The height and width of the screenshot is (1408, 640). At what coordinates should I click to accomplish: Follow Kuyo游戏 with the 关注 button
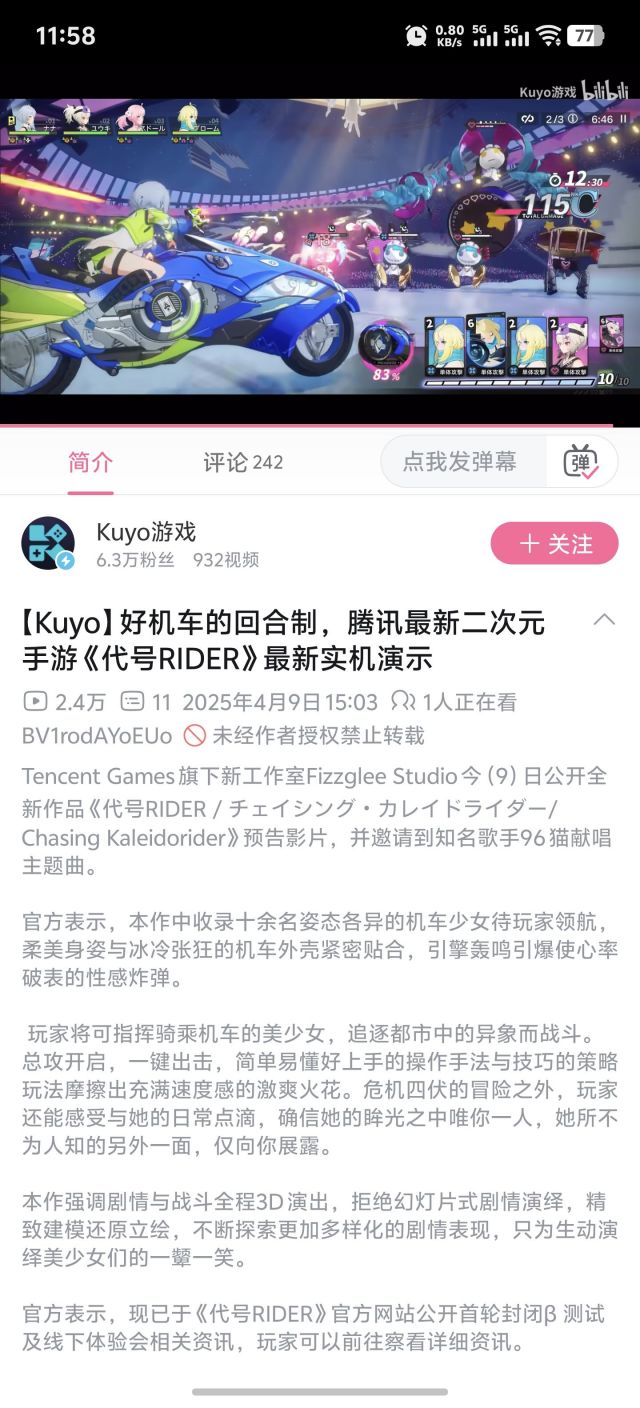(554, 543)
